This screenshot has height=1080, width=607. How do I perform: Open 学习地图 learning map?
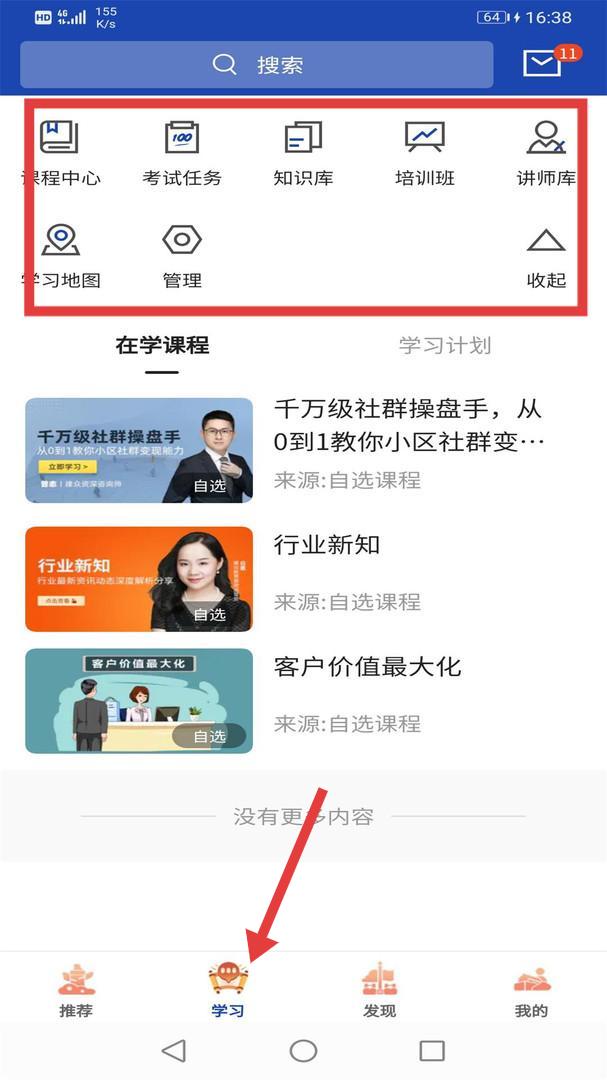60,256
